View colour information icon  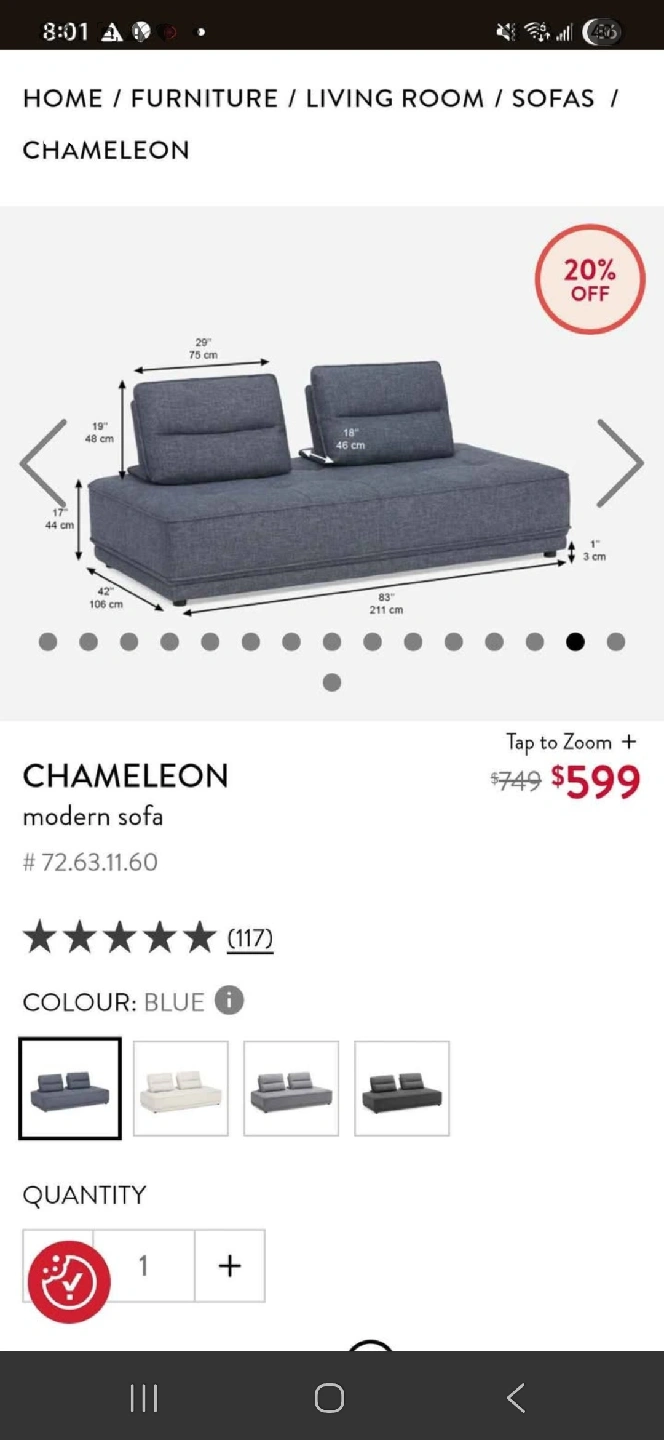pos(229,1000)
